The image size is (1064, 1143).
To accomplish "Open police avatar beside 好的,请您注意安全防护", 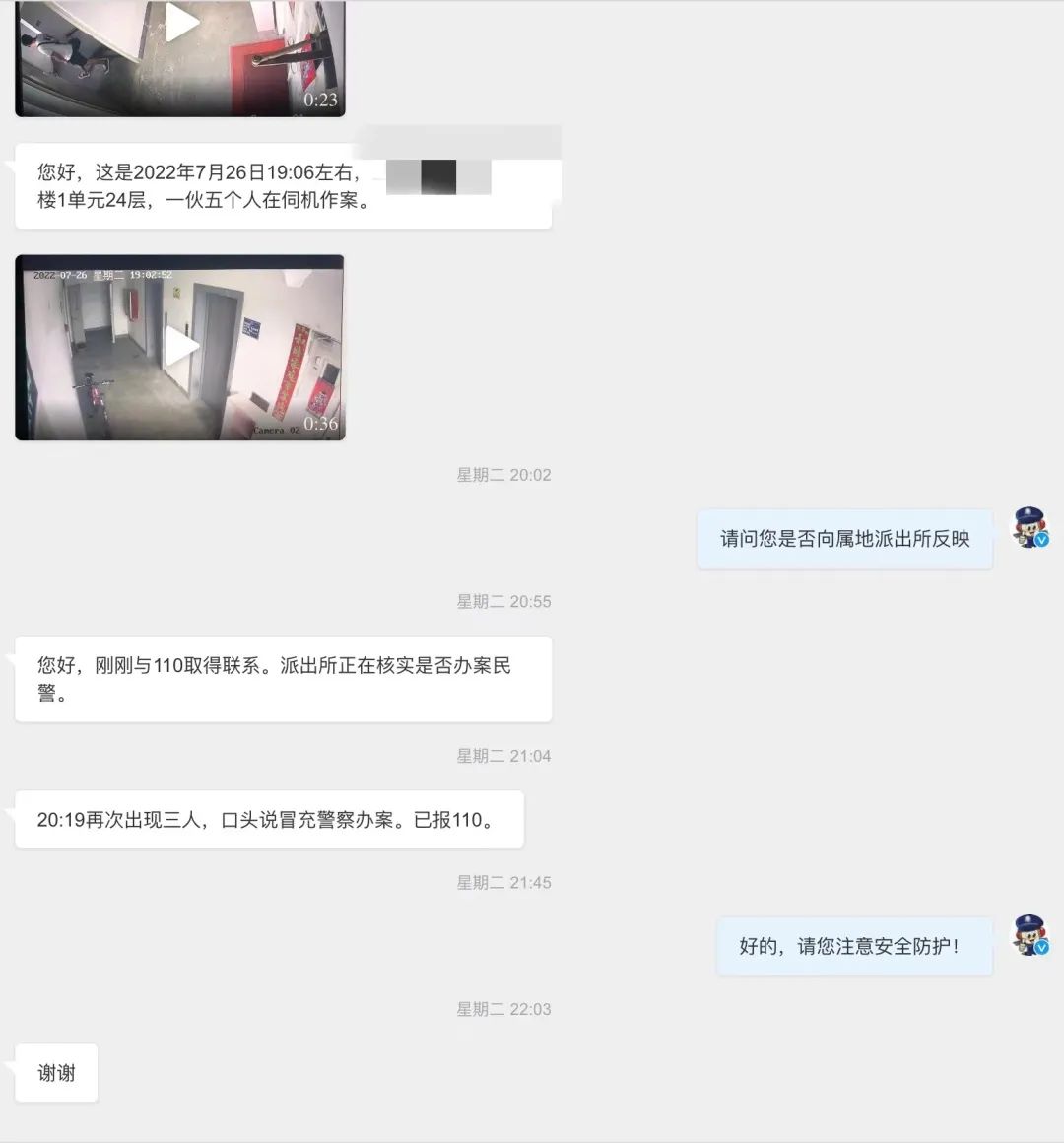I will pos(1031,935).
